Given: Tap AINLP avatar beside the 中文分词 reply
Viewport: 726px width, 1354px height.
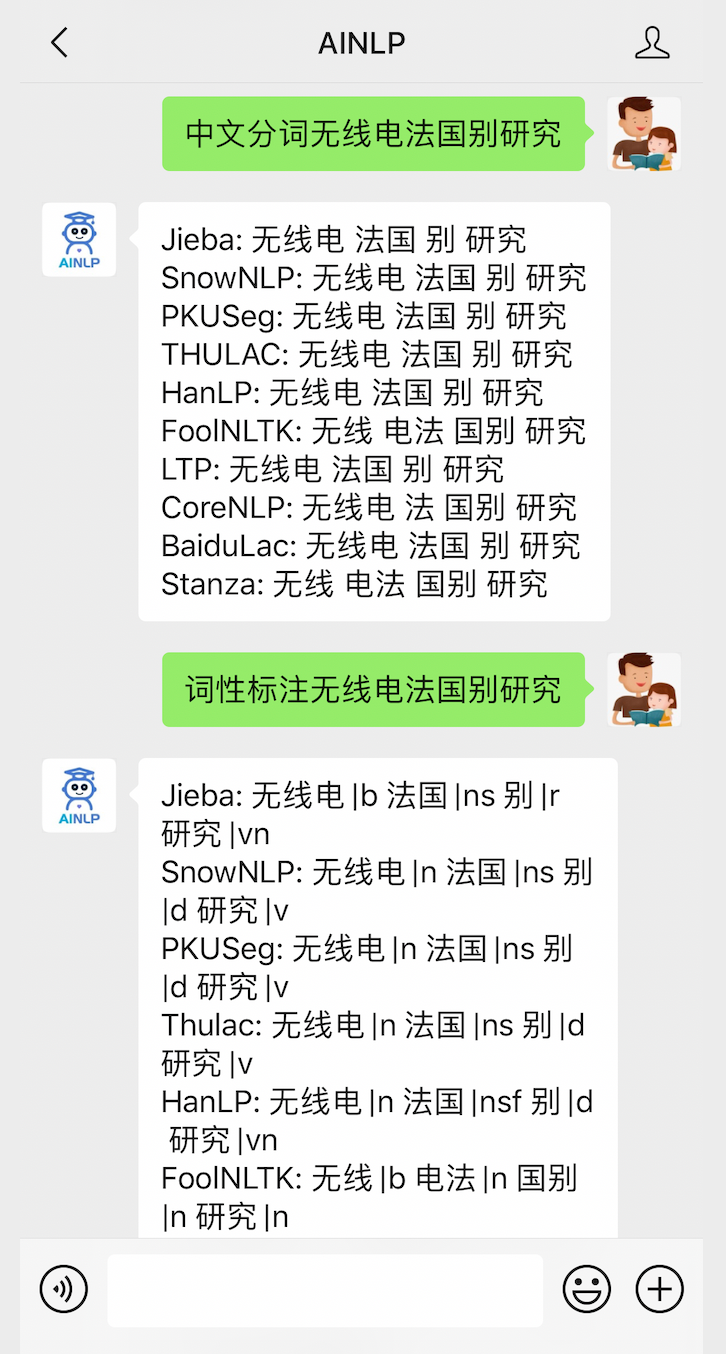Looking at the screenshot, I should pos(79,240).
